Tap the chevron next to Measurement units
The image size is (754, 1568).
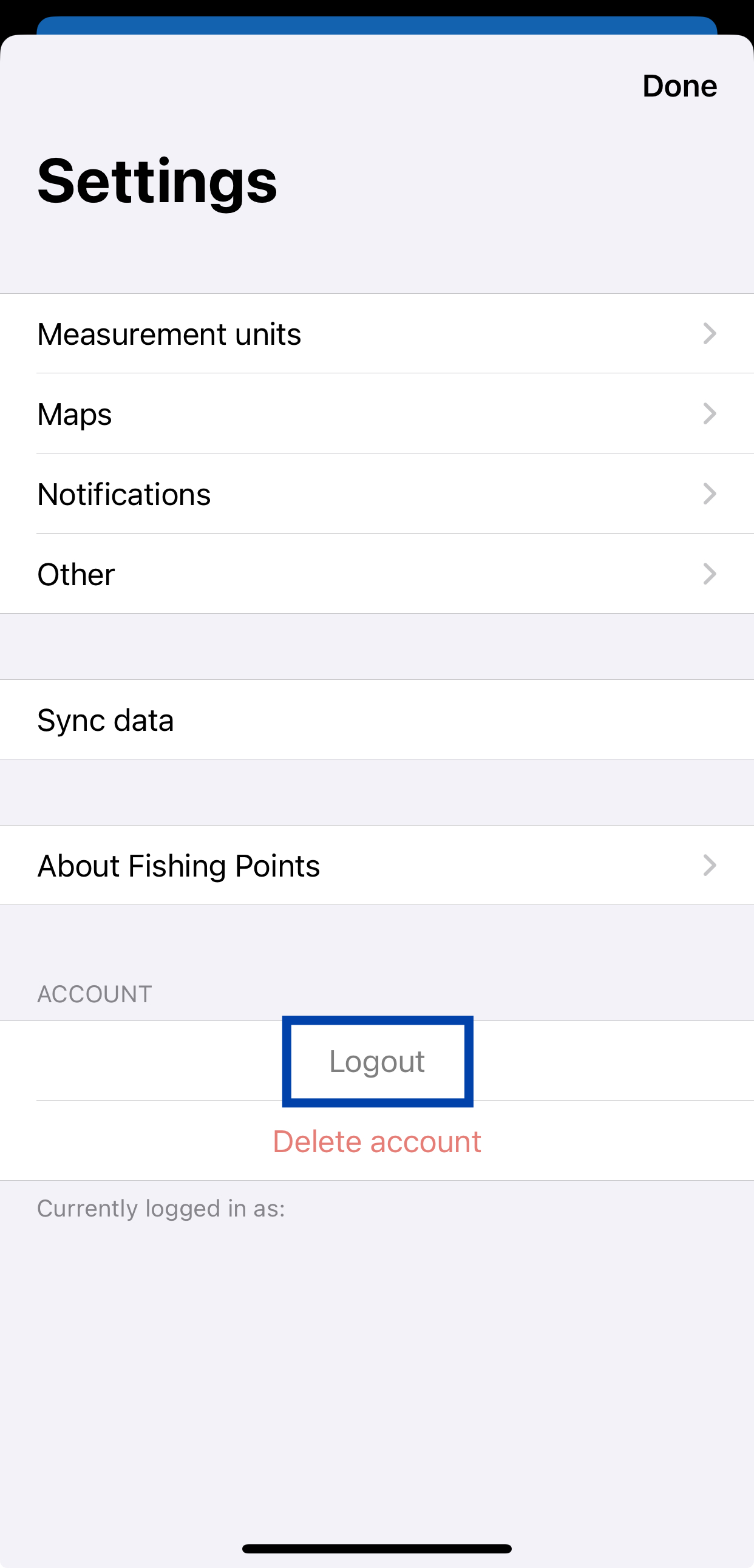(x=710, y=333)
